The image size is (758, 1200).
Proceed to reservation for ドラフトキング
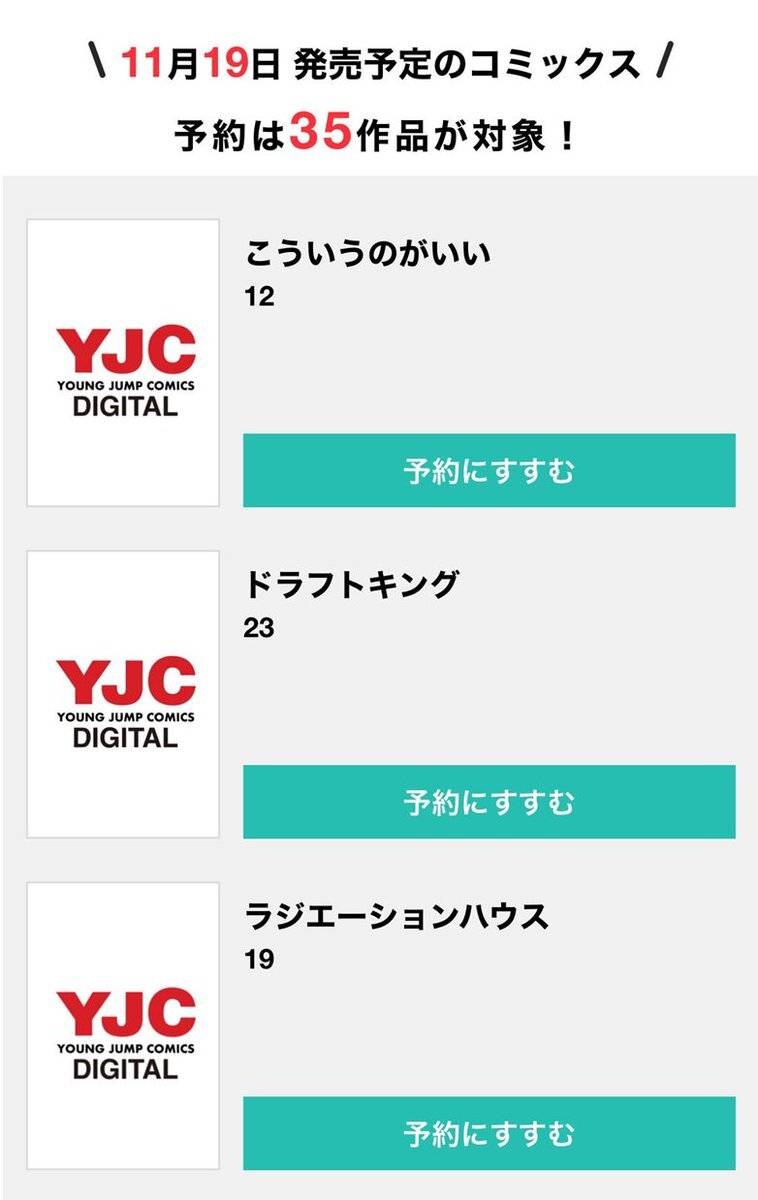click(x=489, y=802)
